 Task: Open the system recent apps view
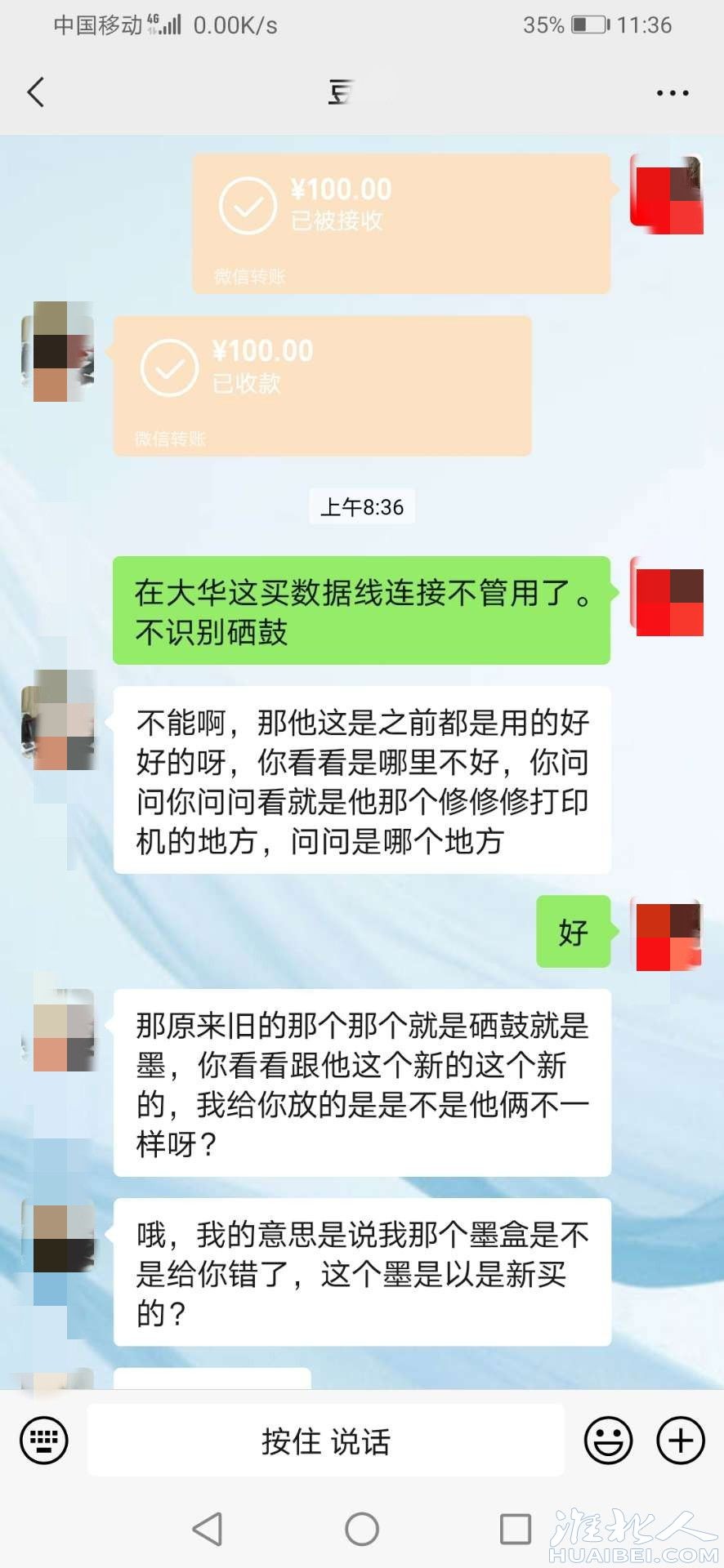coord(515,1529)
